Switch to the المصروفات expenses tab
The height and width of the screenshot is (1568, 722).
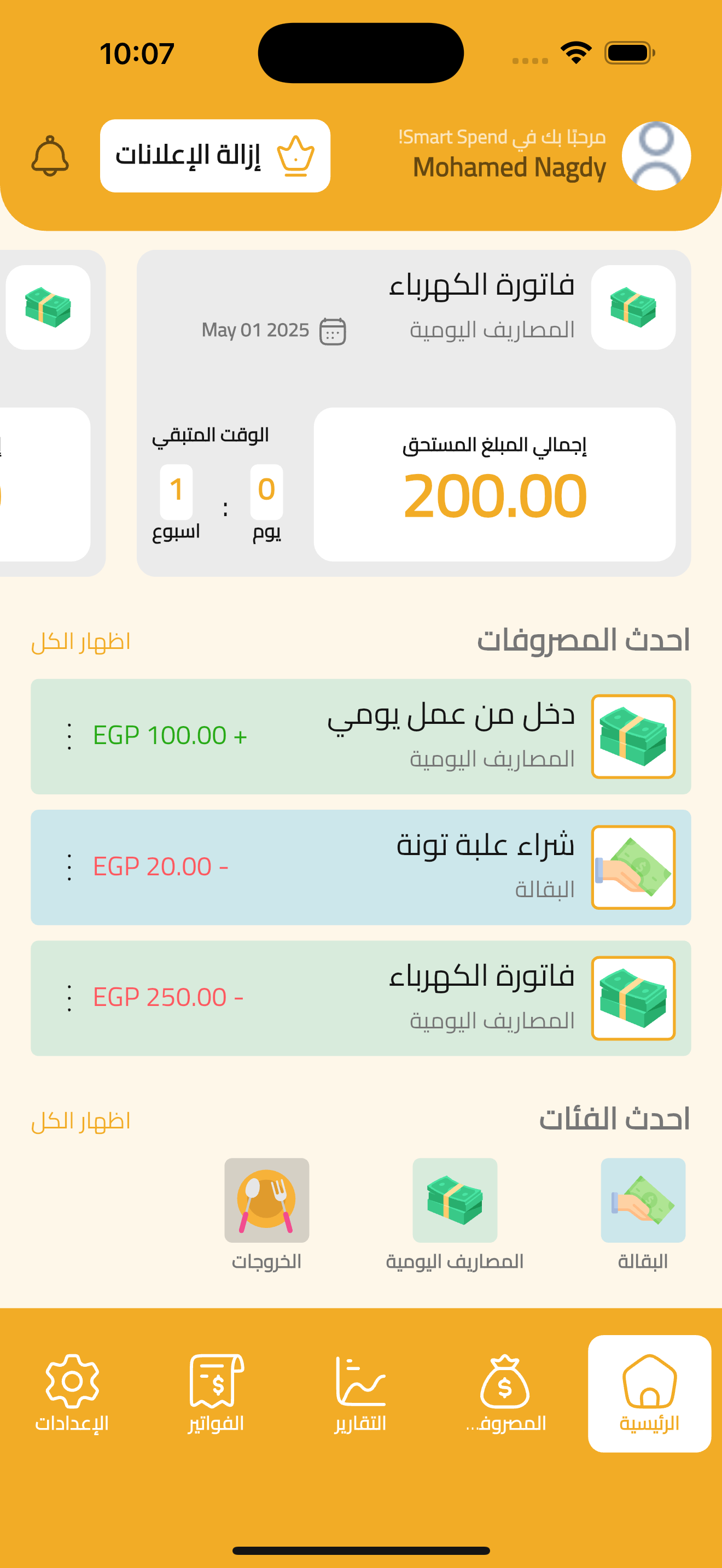tap(505, 1393)
